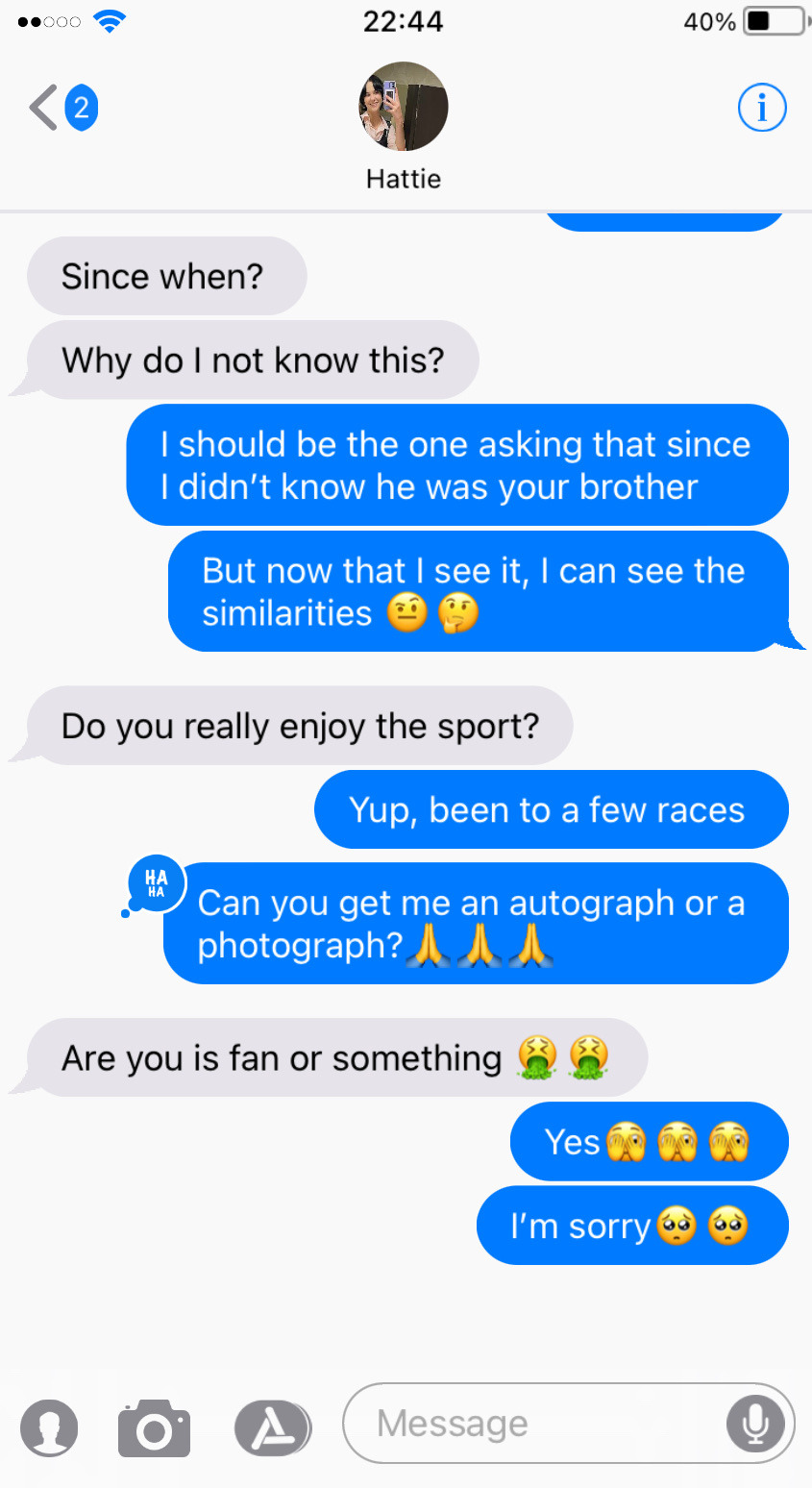
Task: Open Hattie's contact photo
Action: pos(403,107)
